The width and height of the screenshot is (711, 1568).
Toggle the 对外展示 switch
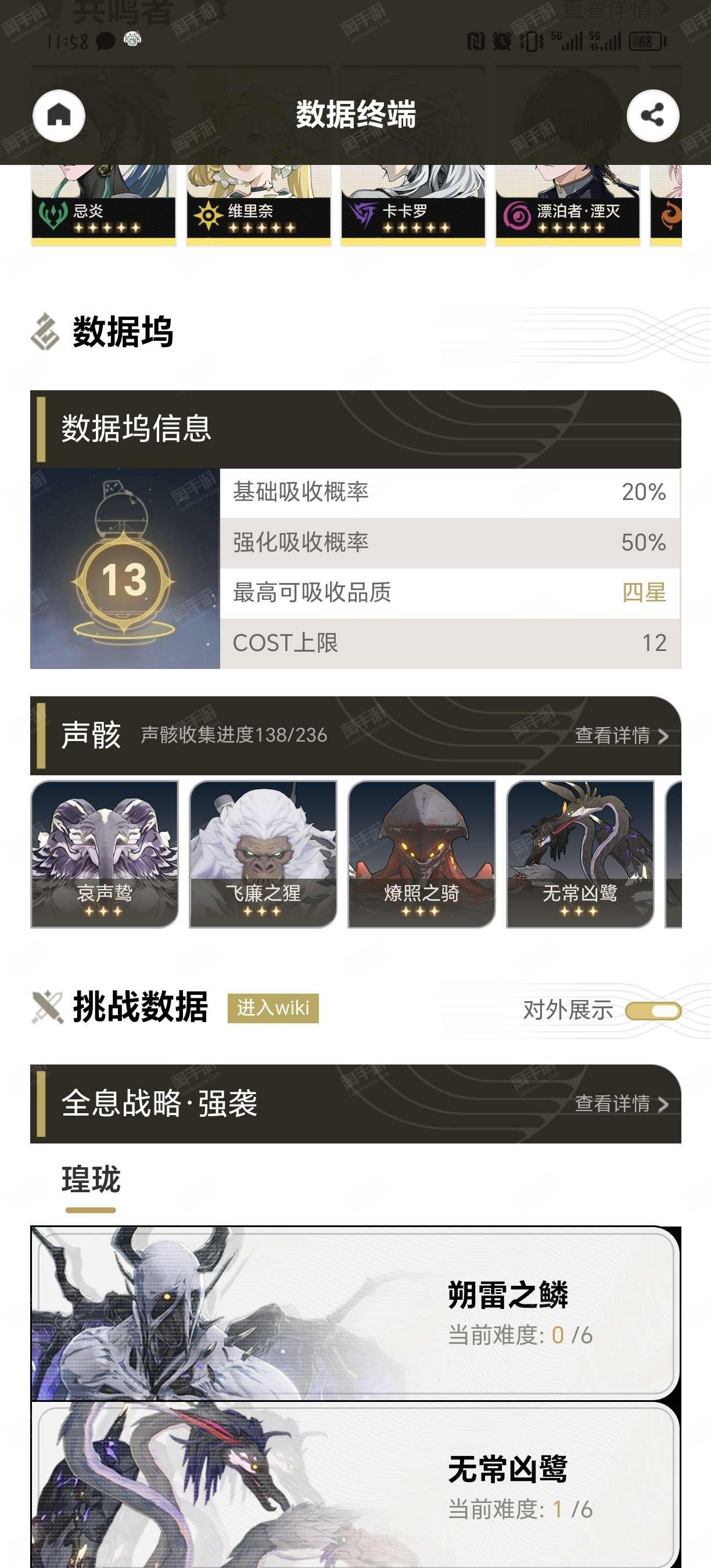[653, 1011]
